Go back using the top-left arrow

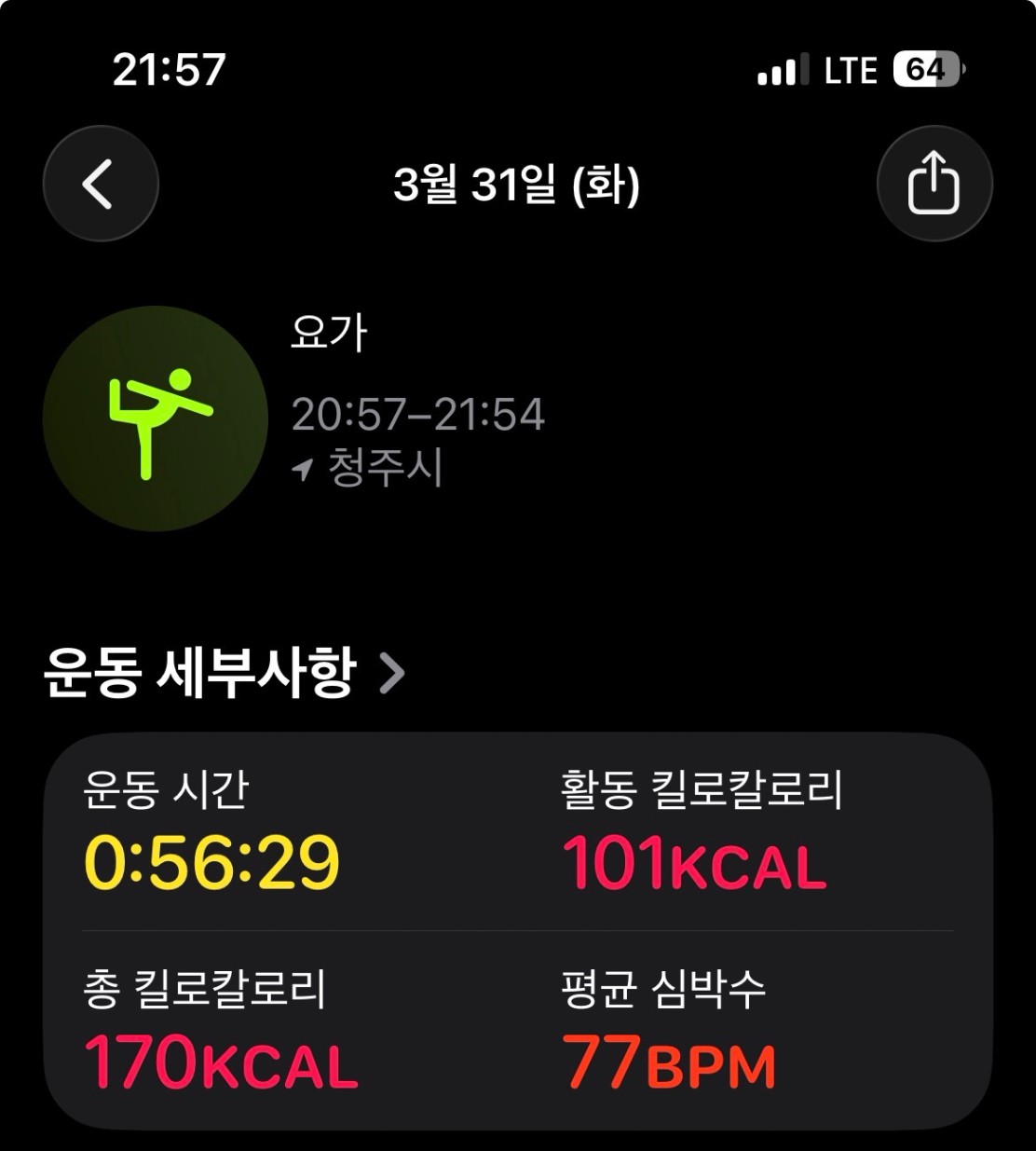point(101,184)
